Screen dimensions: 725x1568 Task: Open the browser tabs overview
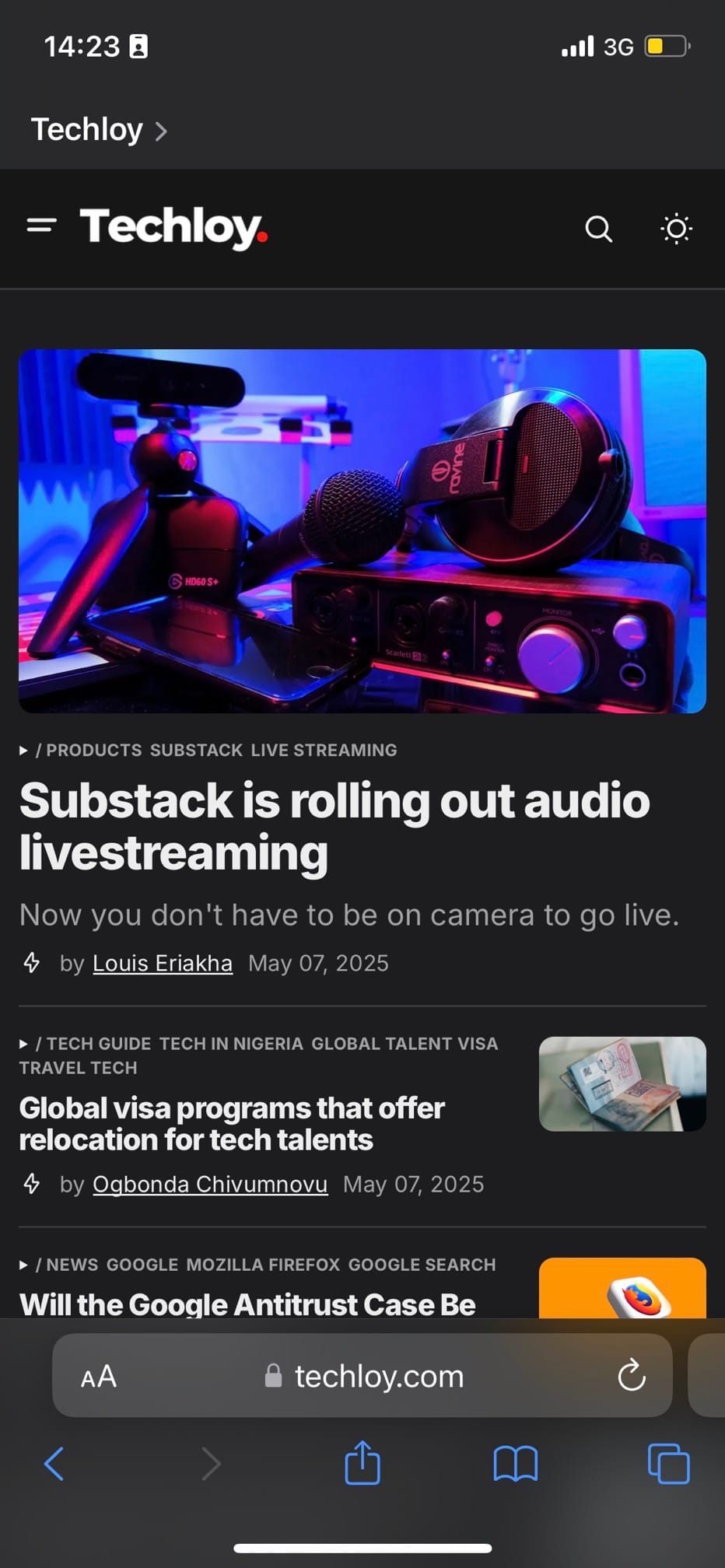tap(668, 1464)
